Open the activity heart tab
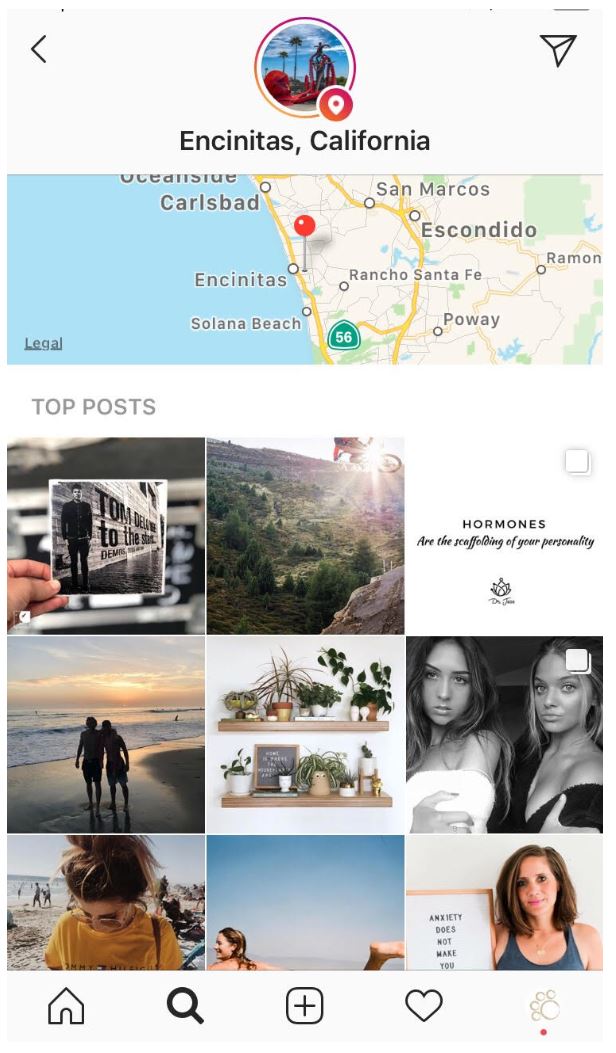 coord(424,1006)
